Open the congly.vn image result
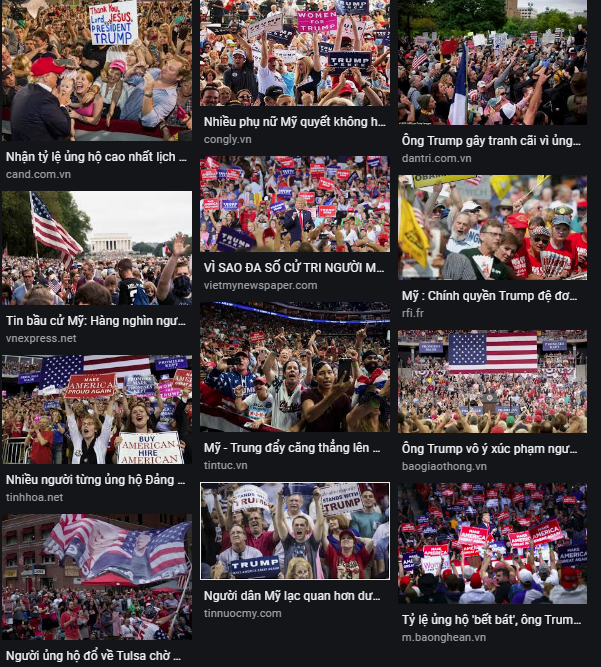This screenshot has height=667, width=601. click(294, 53)
